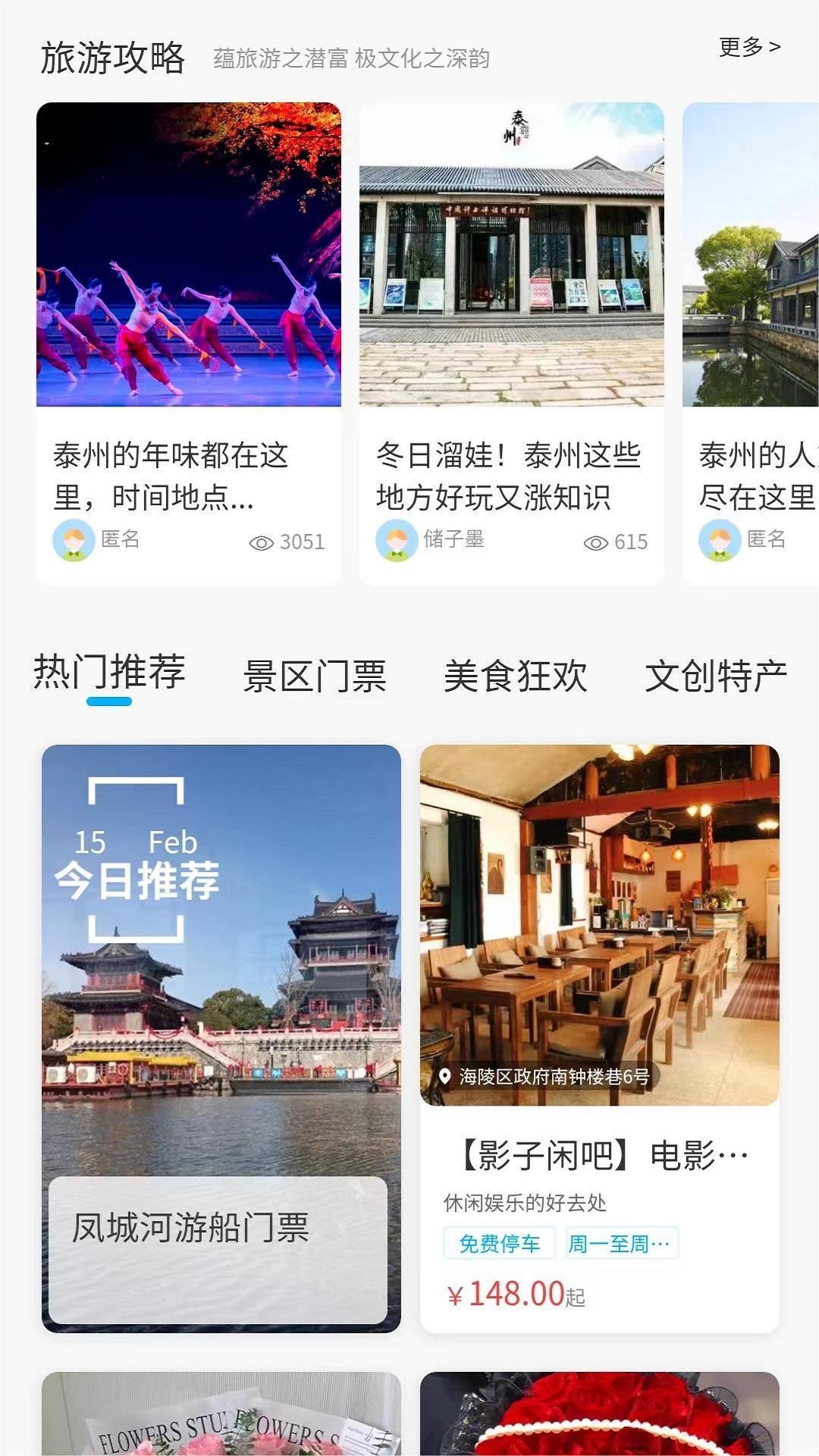Tap the avatar icon on third article card
The image size is (819, 1456).
point(720,541)
